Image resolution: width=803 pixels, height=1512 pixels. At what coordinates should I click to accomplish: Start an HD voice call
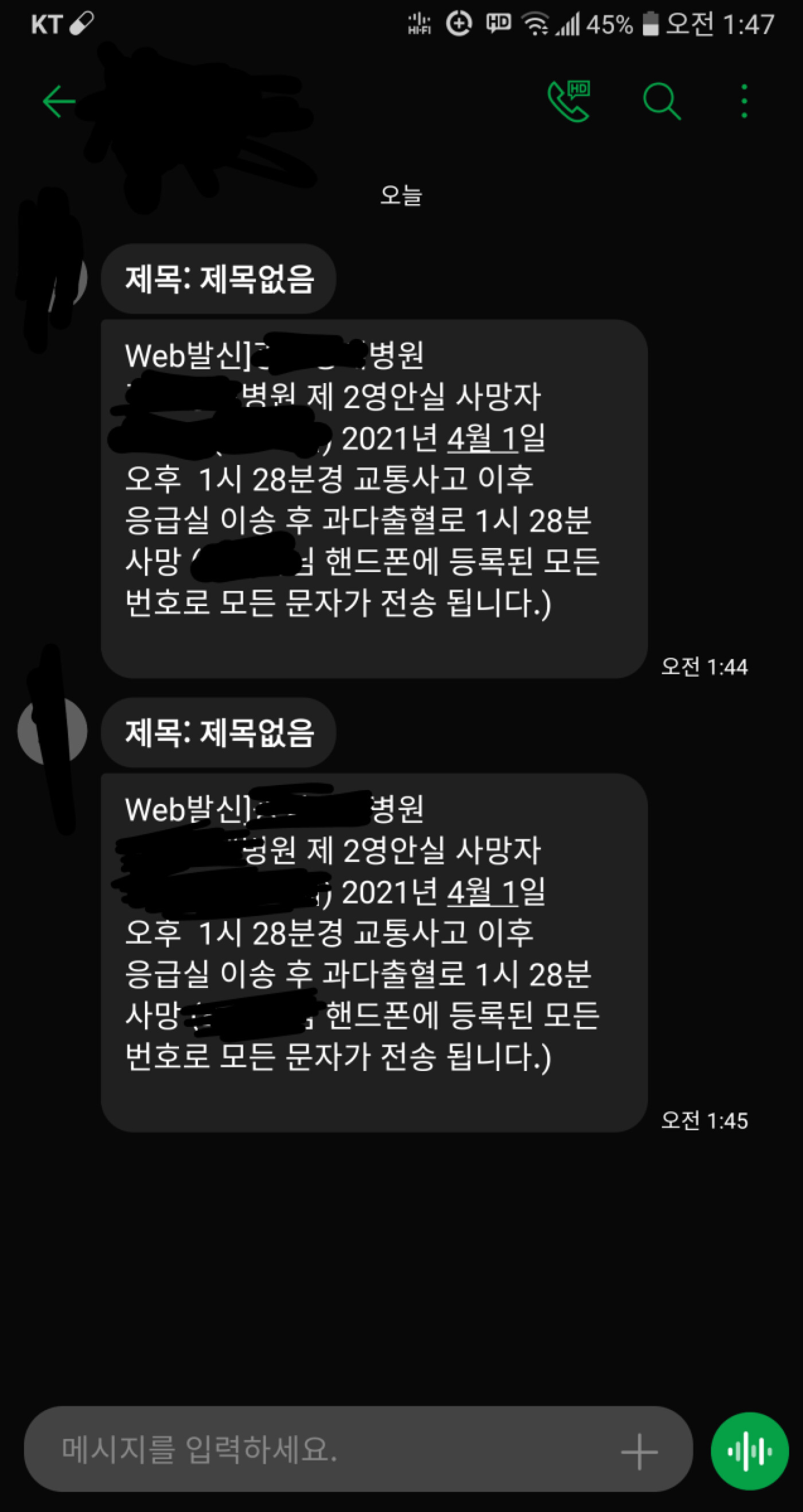(x=568, y=101)
